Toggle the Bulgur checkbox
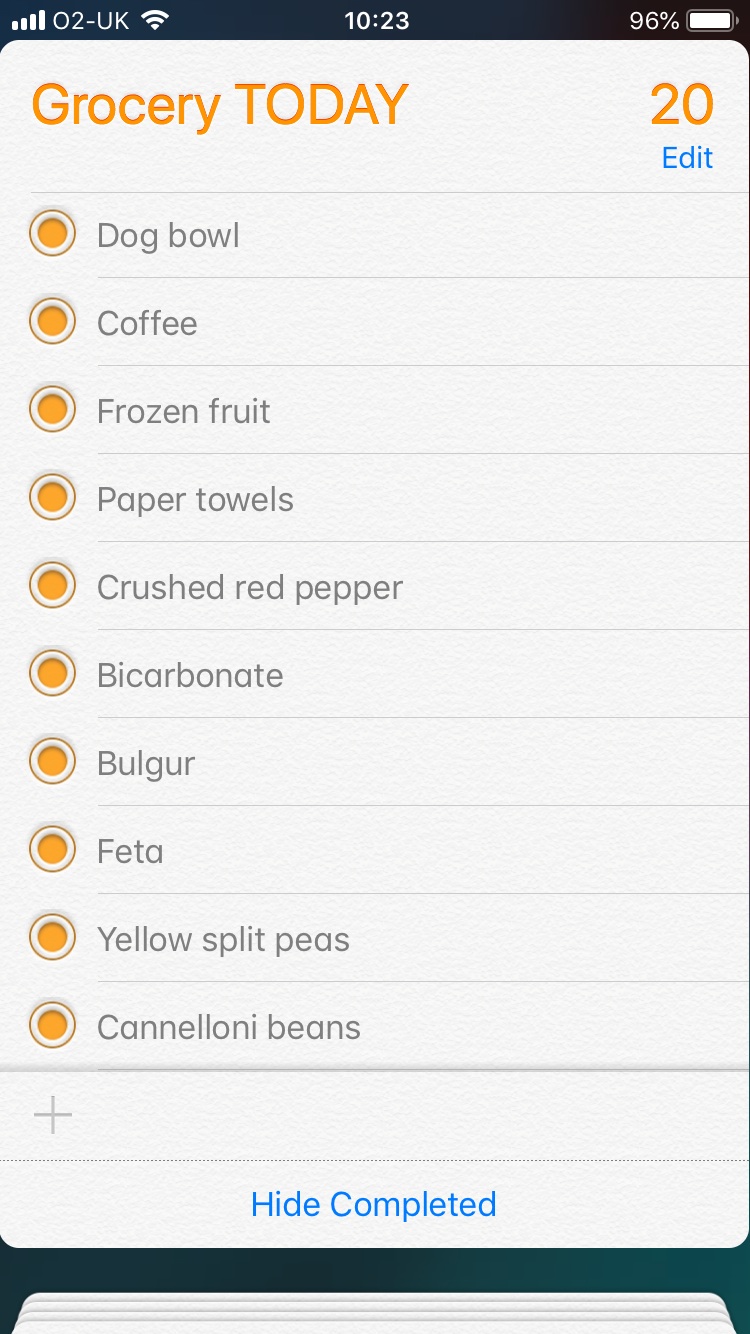This screenshot has height=1334, width=750. [53, 762]
